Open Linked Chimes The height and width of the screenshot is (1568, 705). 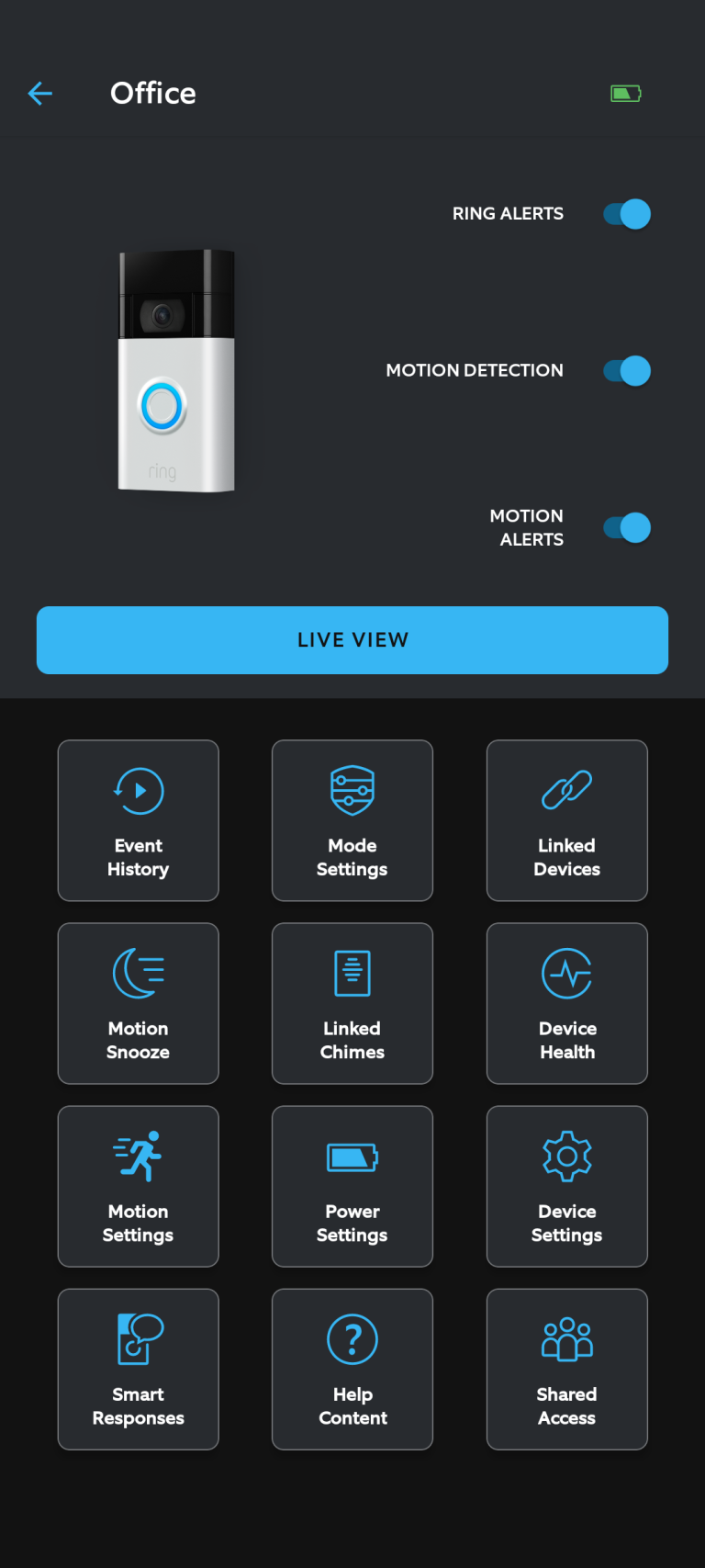[352, 1002]
